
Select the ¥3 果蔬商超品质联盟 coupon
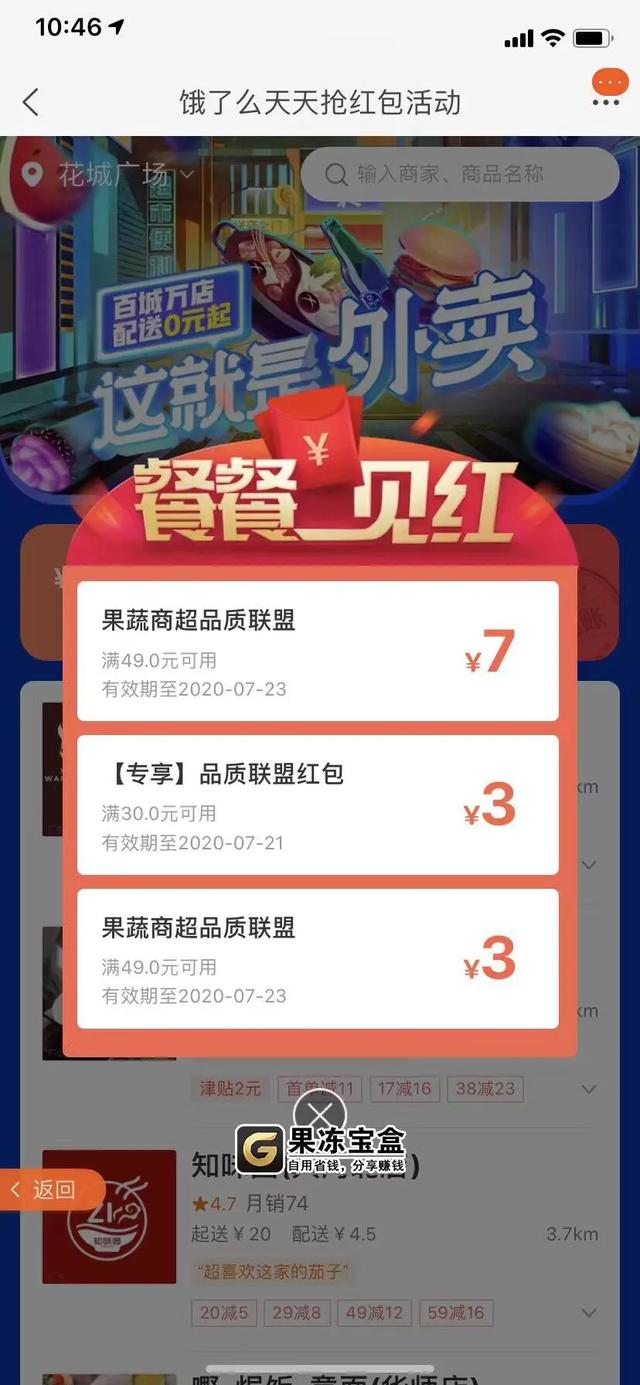317,958
